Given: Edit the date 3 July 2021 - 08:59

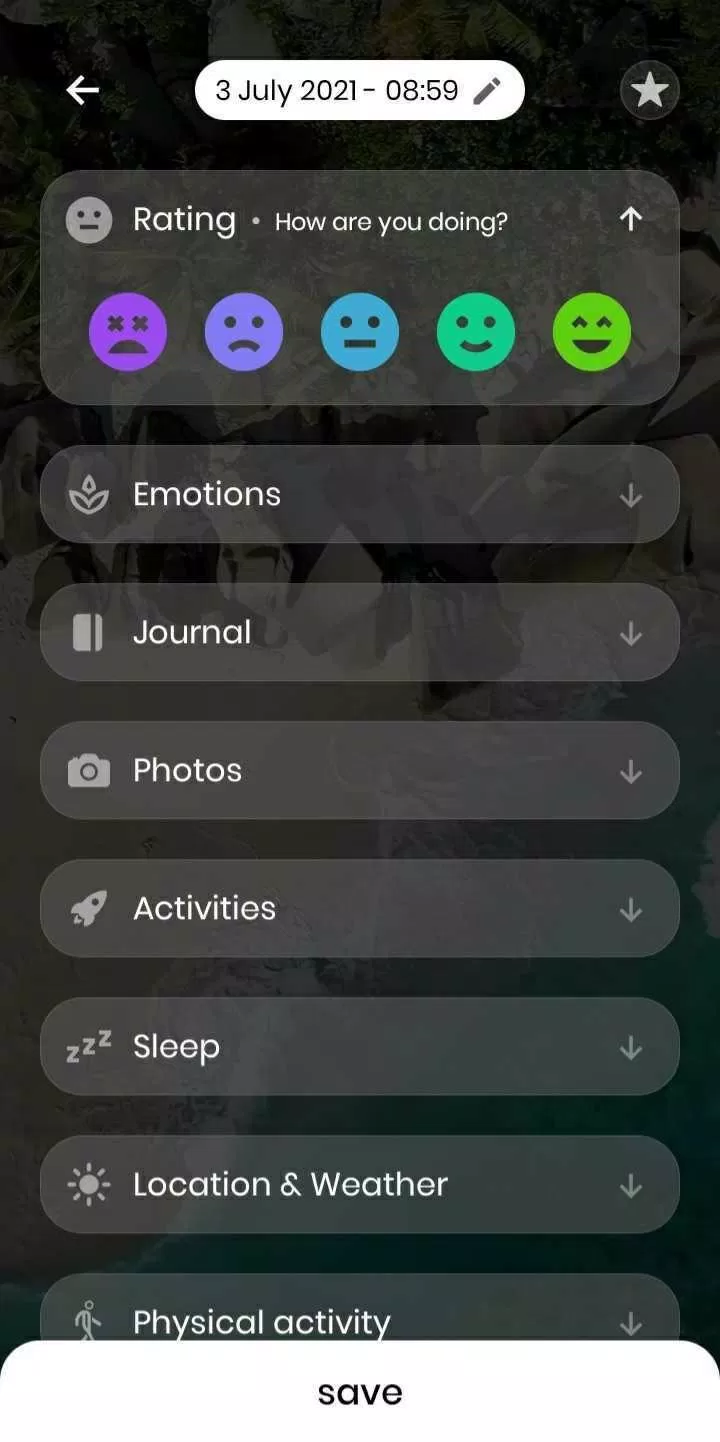Looking at the screenshot, I should 359,91.
